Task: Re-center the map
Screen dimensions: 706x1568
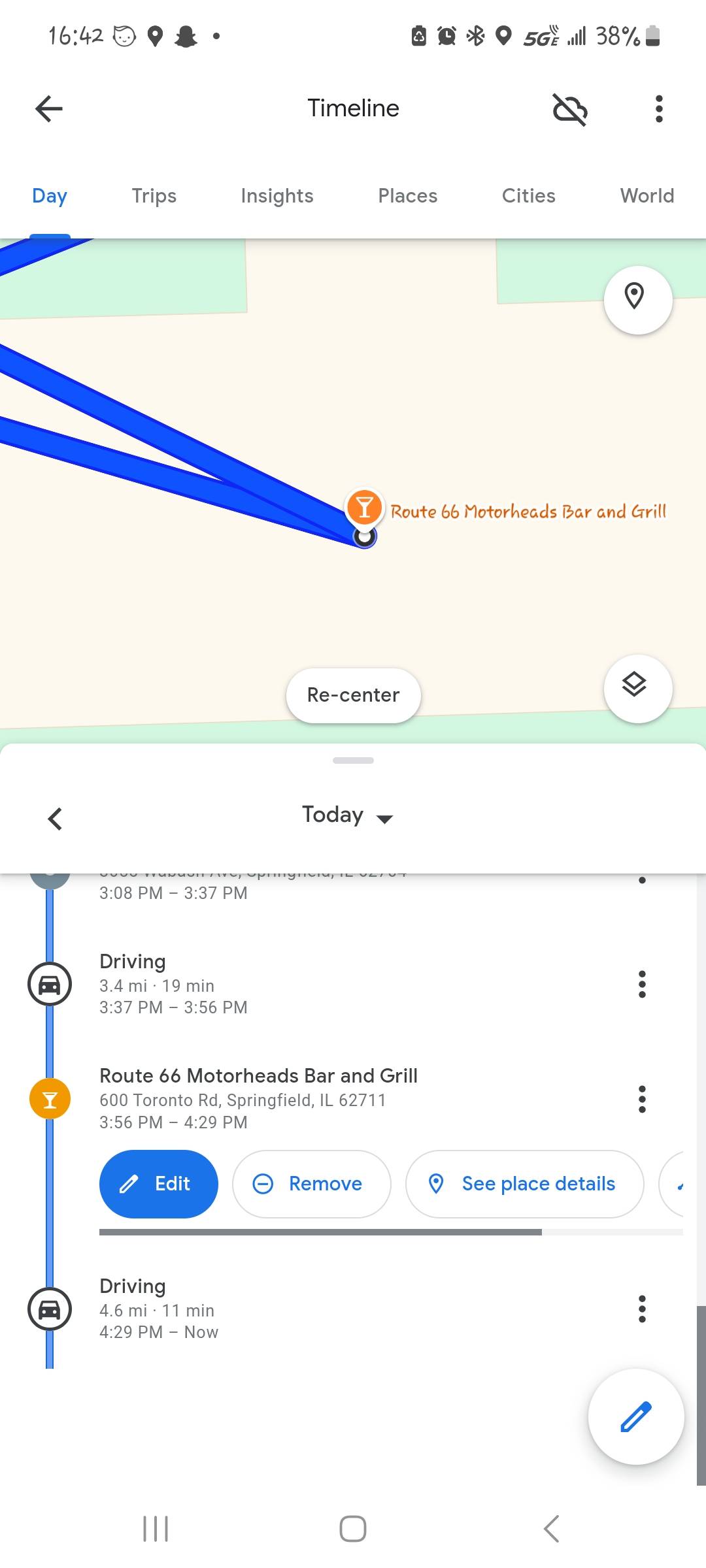Action: point(353,695)
